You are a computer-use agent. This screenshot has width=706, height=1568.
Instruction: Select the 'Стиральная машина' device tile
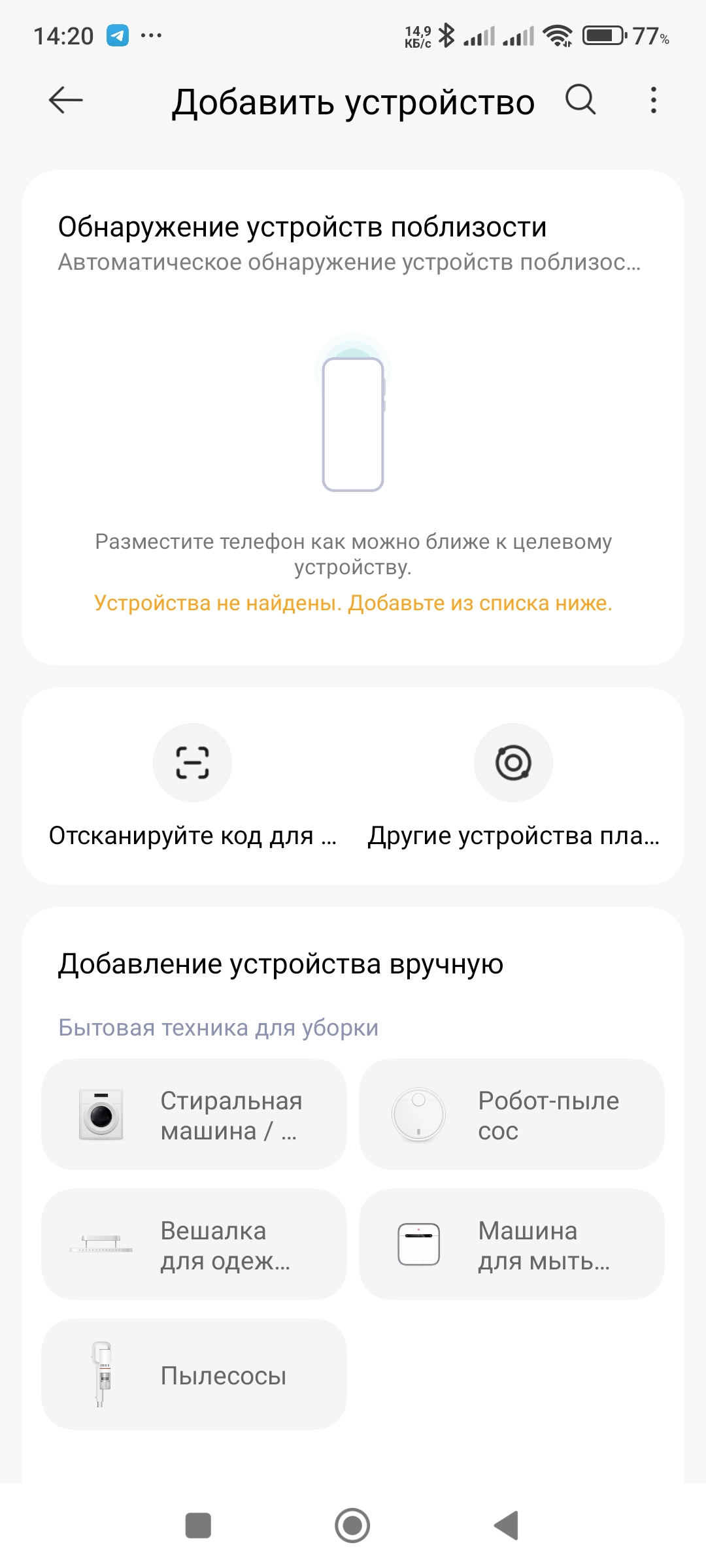coord(194,1115)
